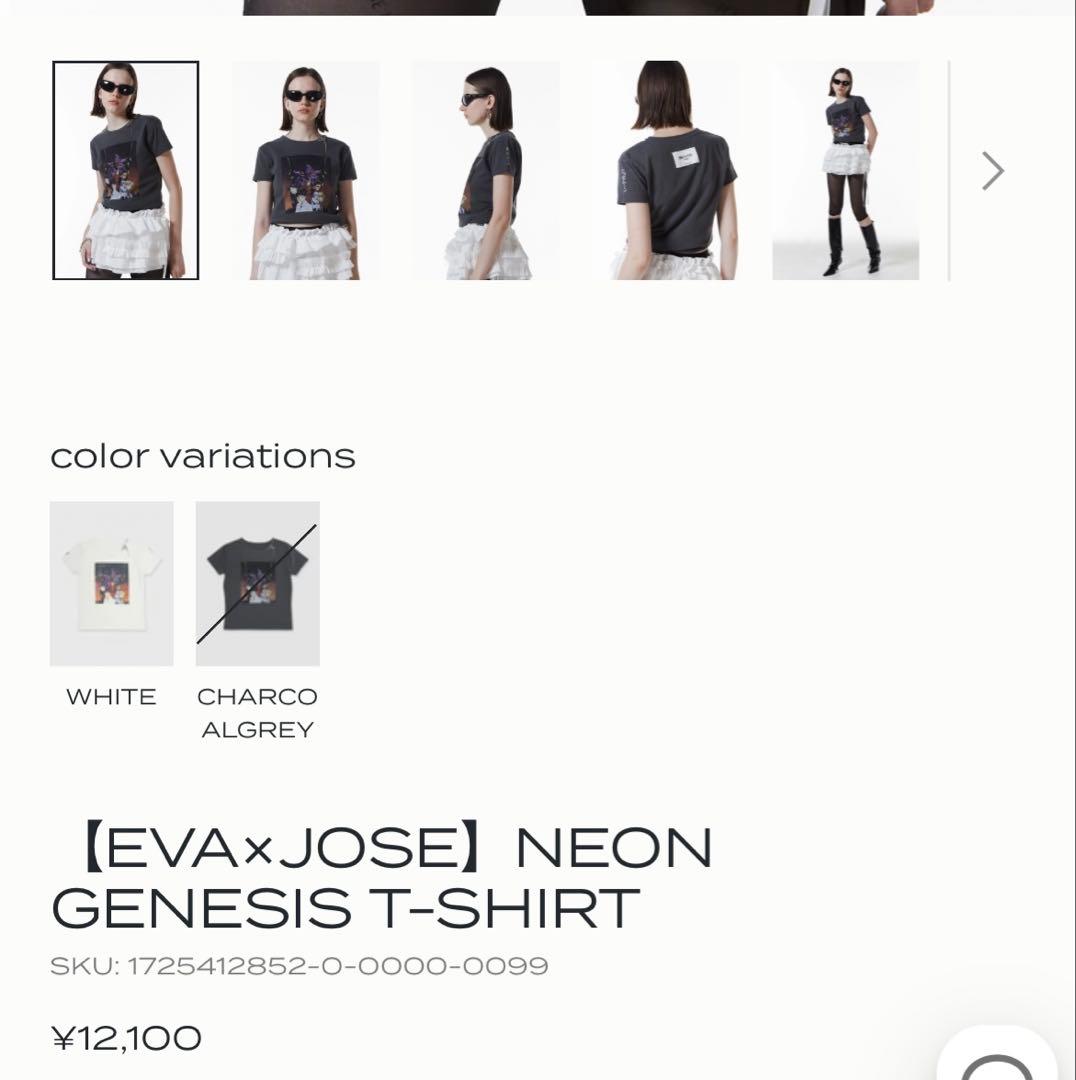Select the WHITE color label text
This screenshot has height=1080, width=1076.
tap(110, 696)
